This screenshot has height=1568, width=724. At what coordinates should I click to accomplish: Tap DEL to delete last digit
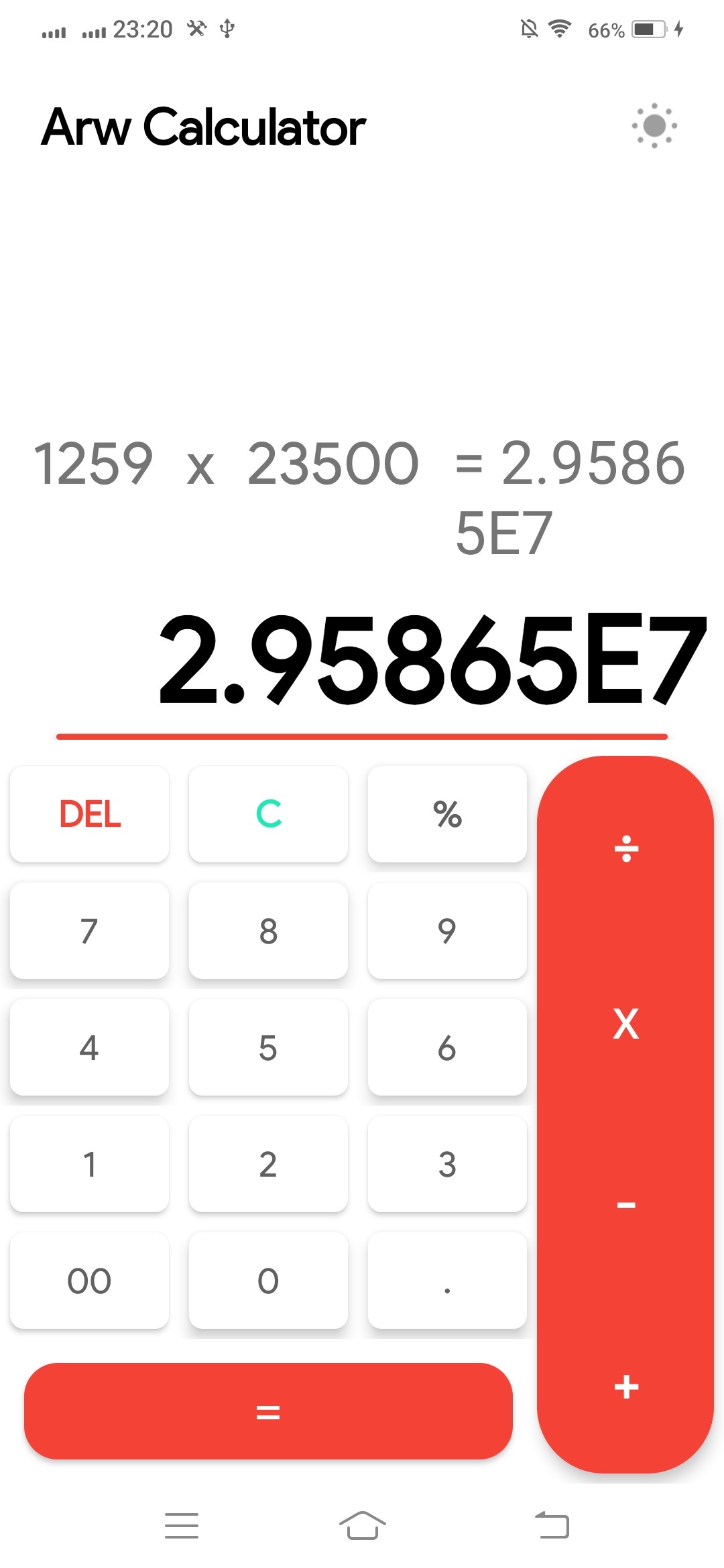(90, 814)
